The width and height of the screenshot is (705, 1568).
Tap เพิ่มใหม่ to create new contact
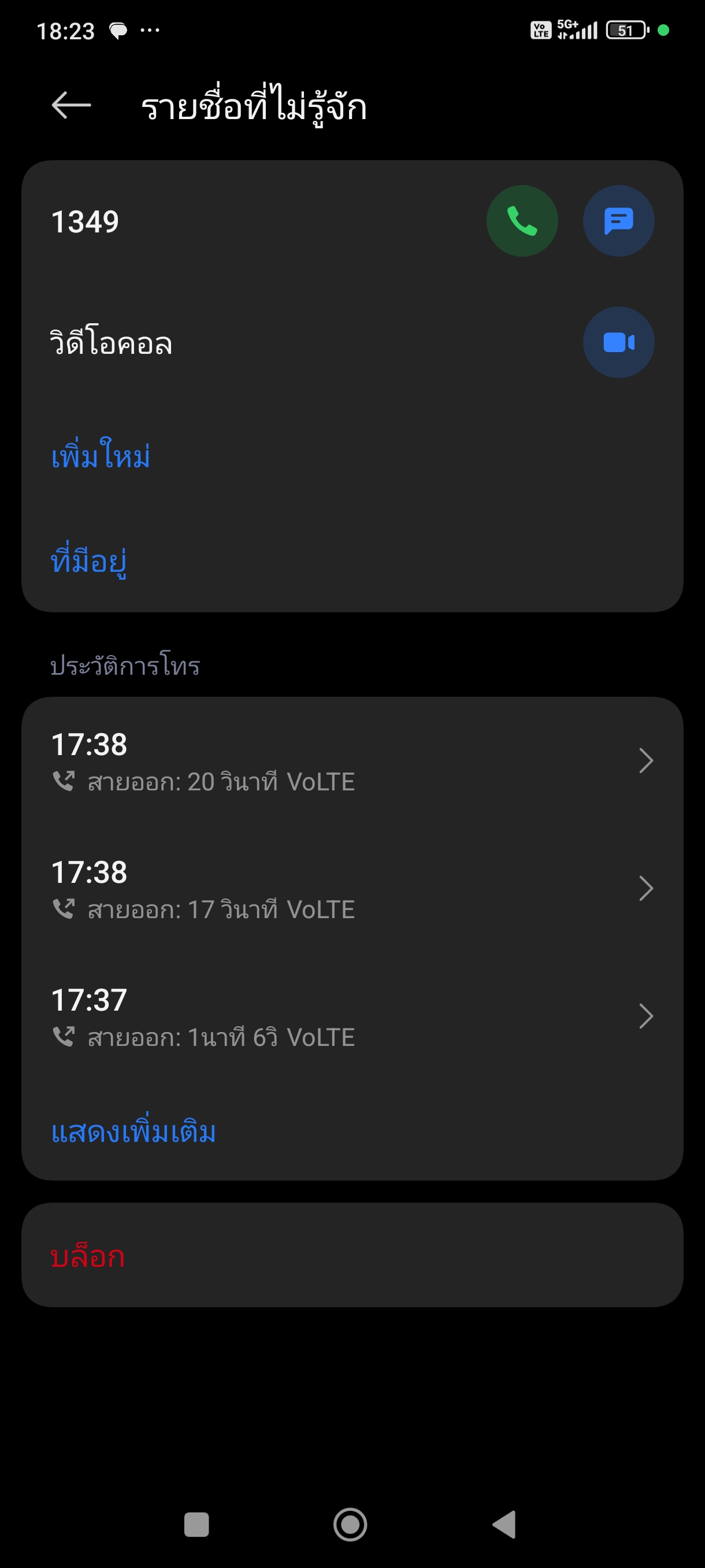pyautogui.click(x=101, y=456)
